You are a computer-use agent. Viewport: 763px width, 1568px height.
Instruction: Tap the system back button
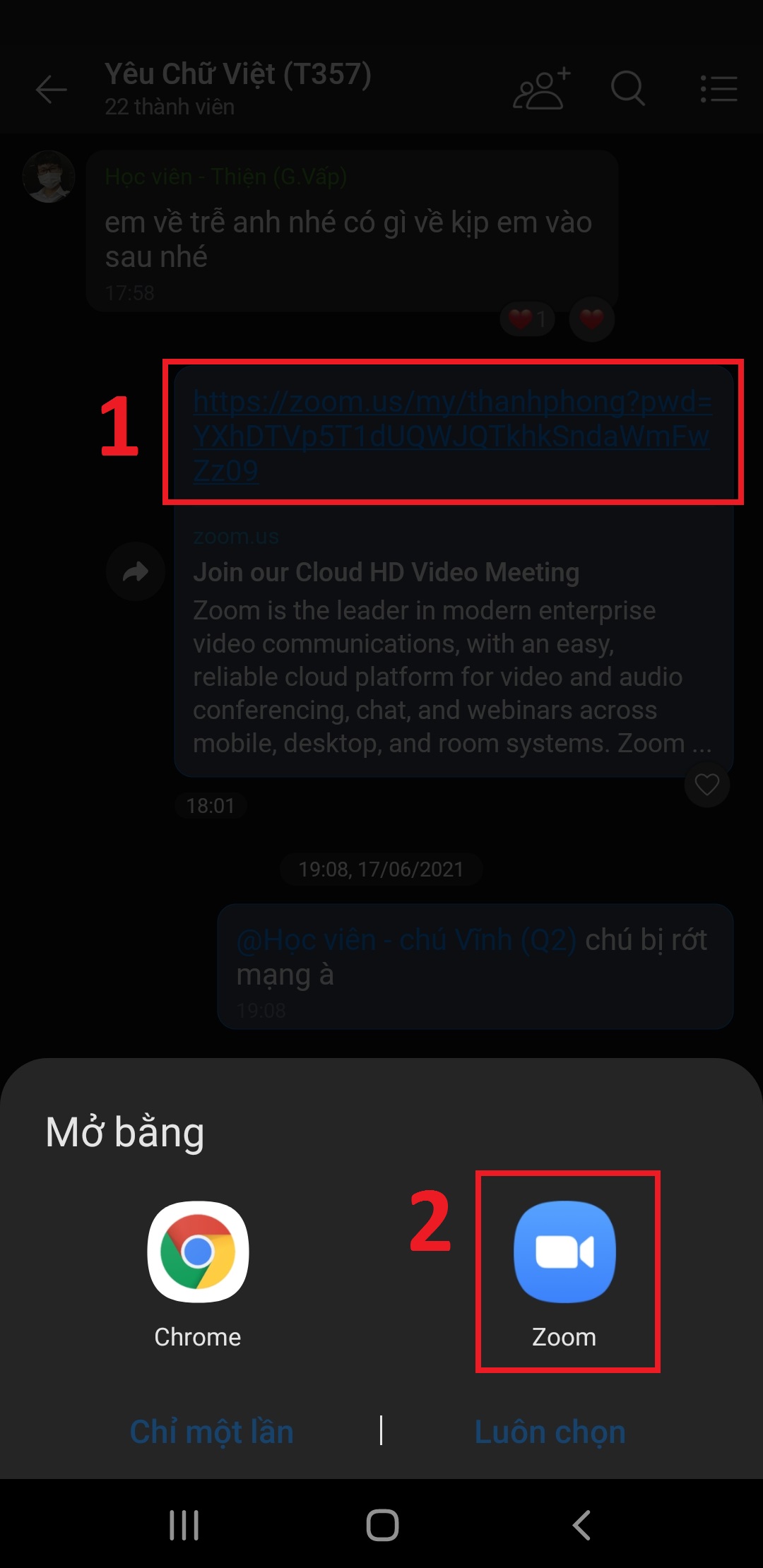click(581, 1525)
